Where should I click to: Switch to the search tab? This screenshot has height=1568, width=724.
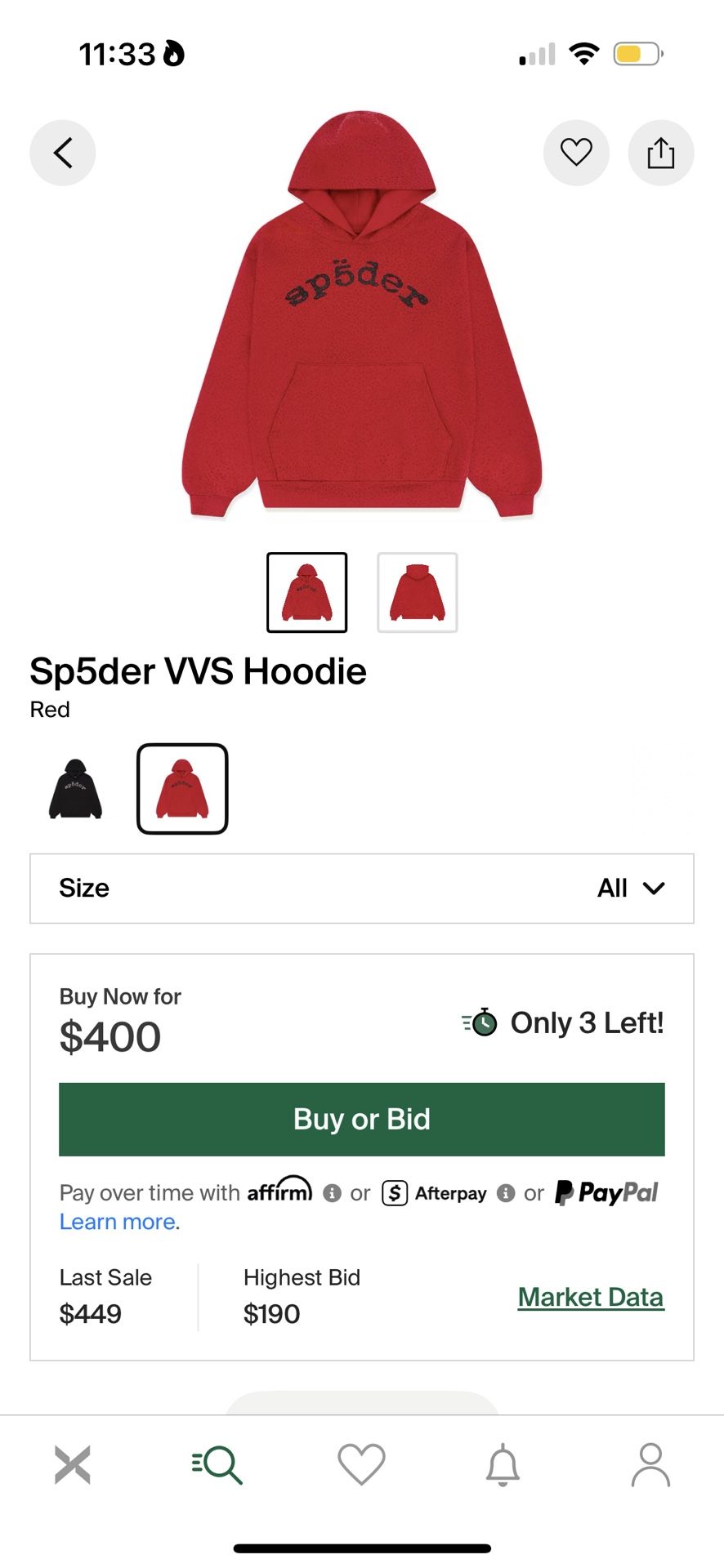tap(217, 1464)
